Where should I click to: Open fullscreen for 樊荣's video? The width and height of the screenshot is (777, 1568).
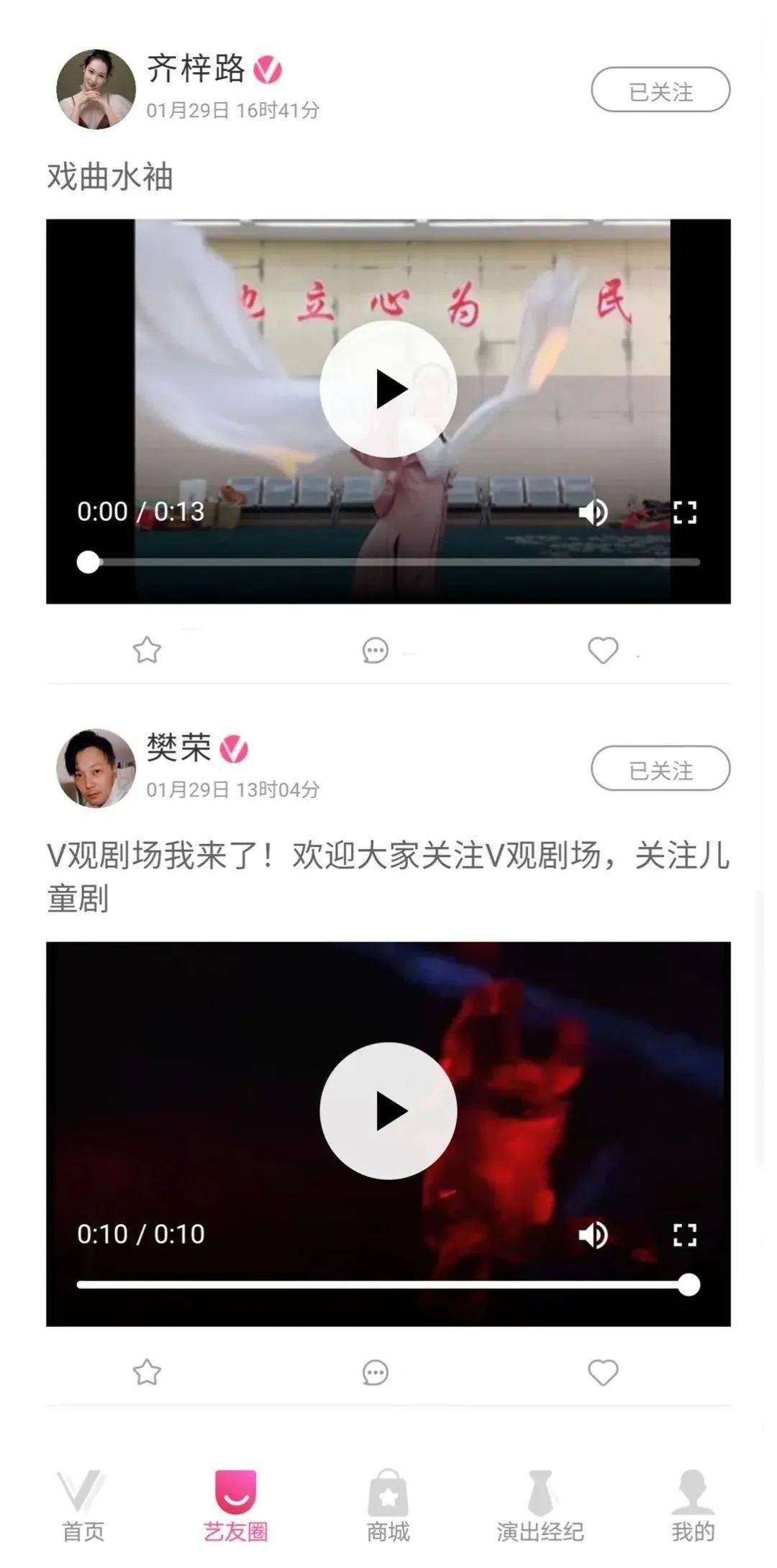pos(684,1235)
